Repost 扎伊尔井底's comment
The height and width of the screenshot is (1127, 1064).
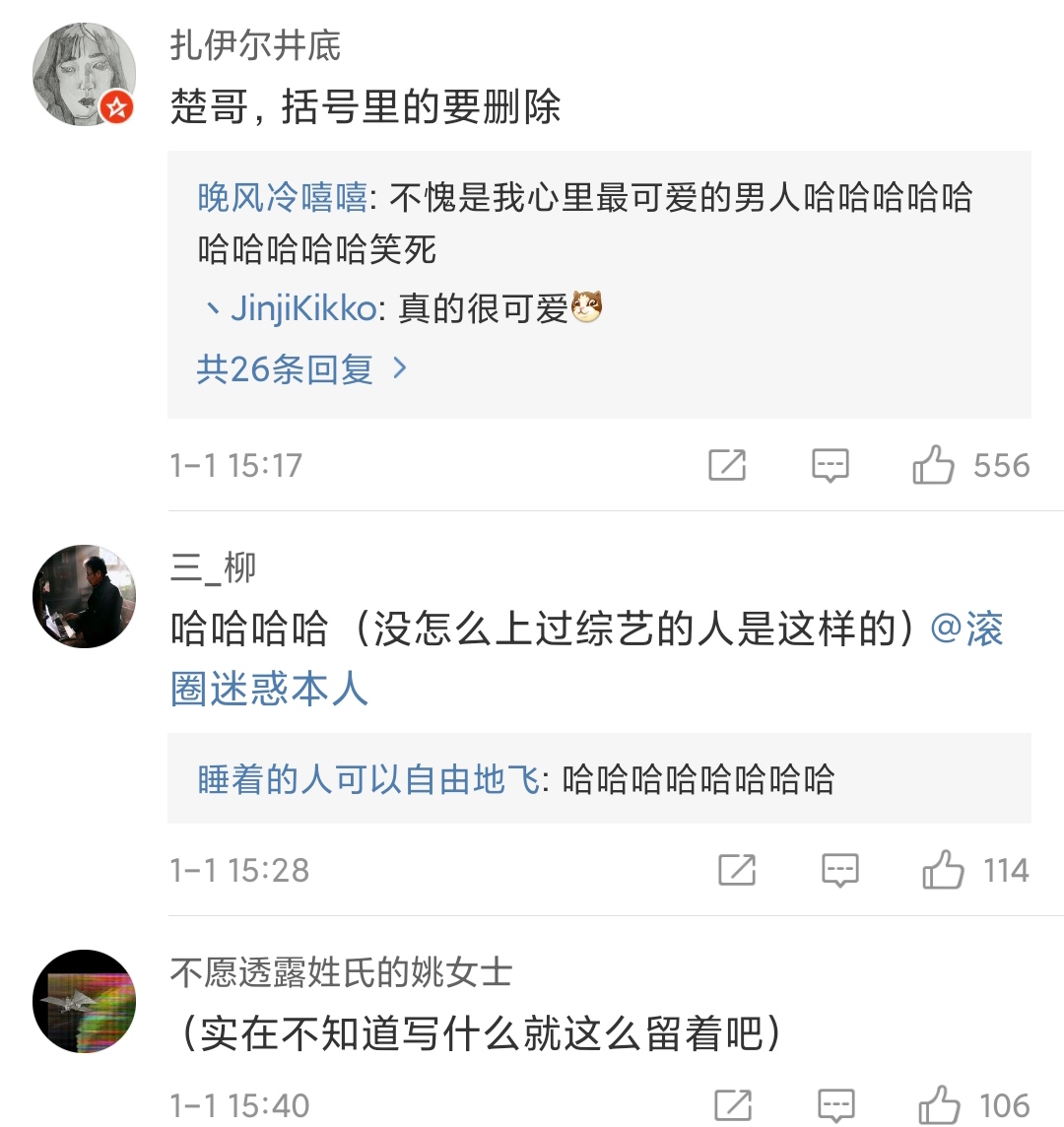(727, 465)
